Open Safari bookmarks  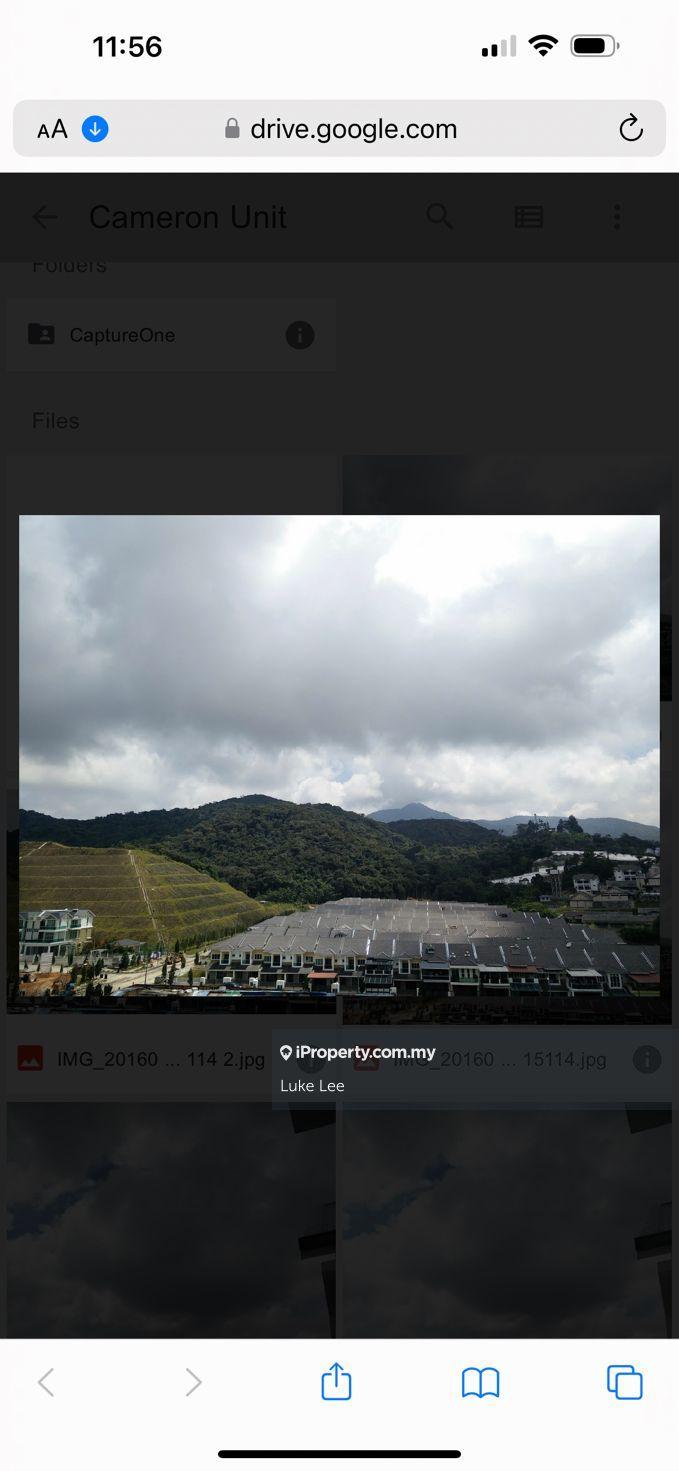(x=480, y=1383)
